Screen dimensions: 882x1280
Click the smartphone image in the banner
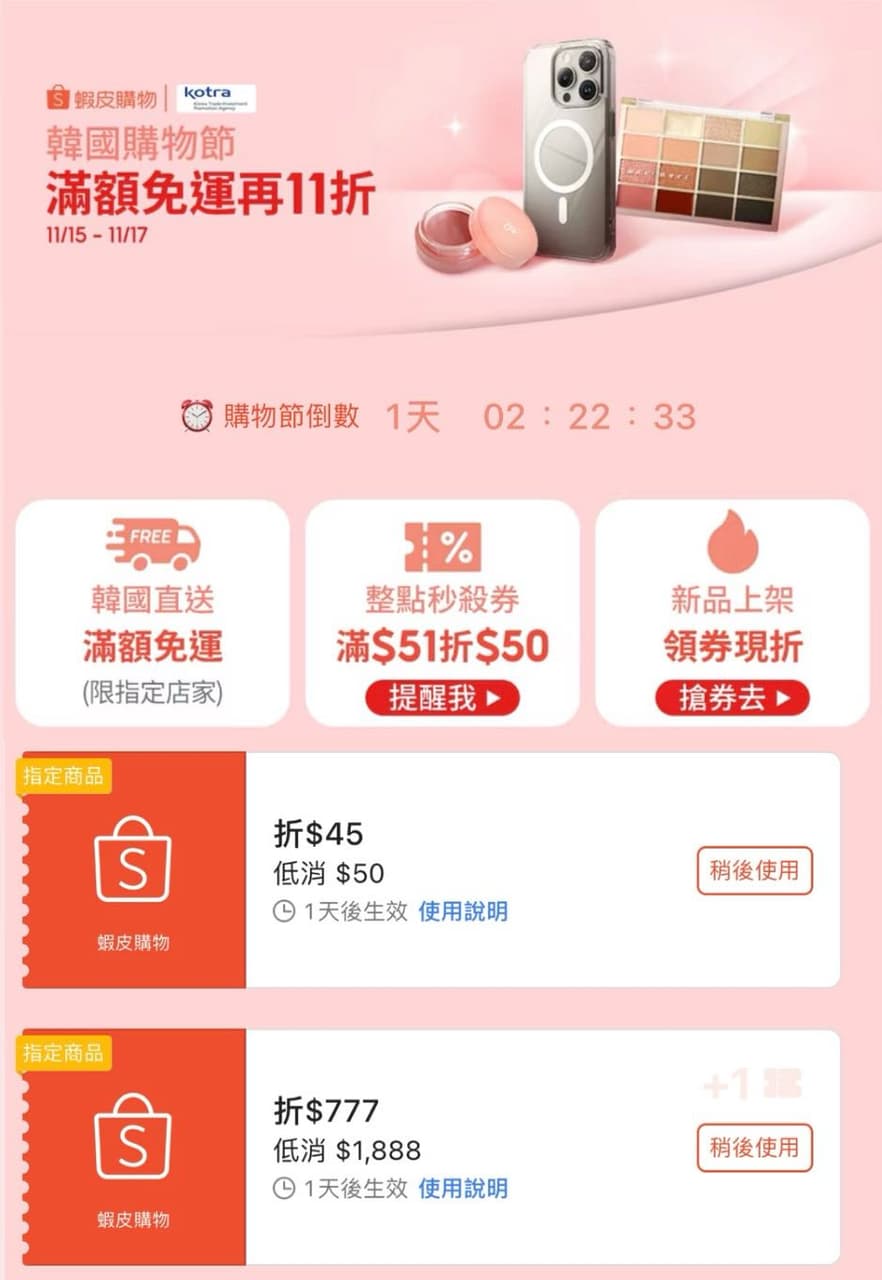[566, 150]
